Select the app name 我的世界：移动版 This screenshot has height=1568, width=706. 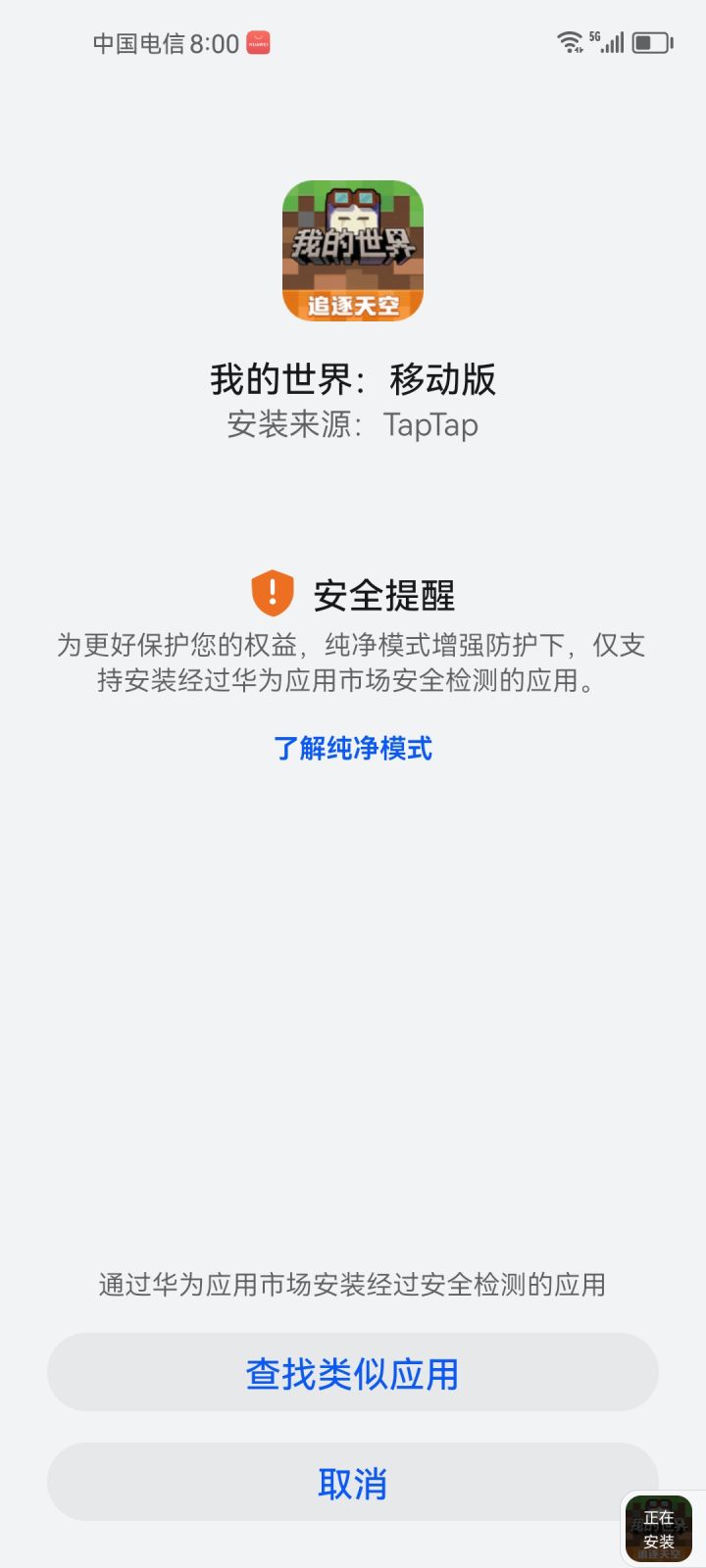pyautogui.click(x=353, y=379)
